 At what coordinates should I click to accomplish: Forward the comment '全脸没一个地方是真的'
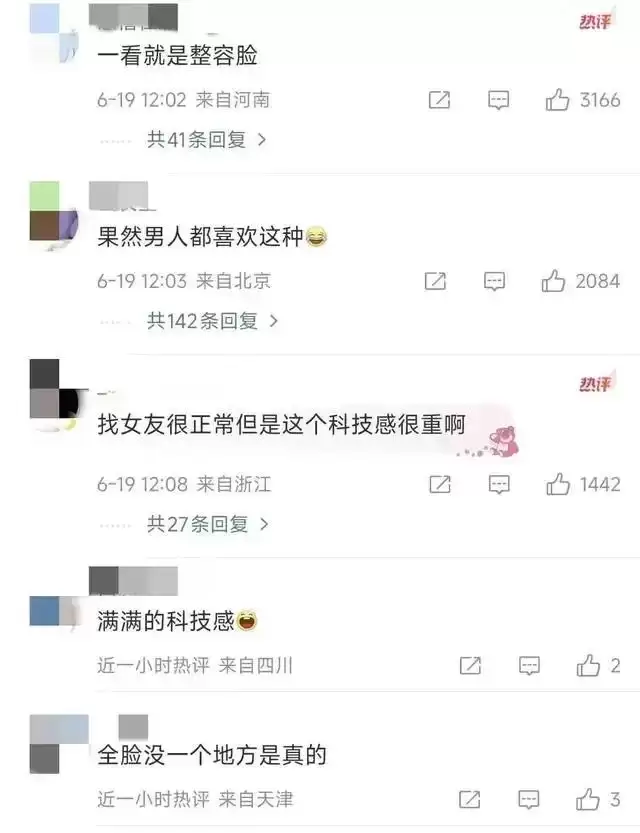point(470,799)
